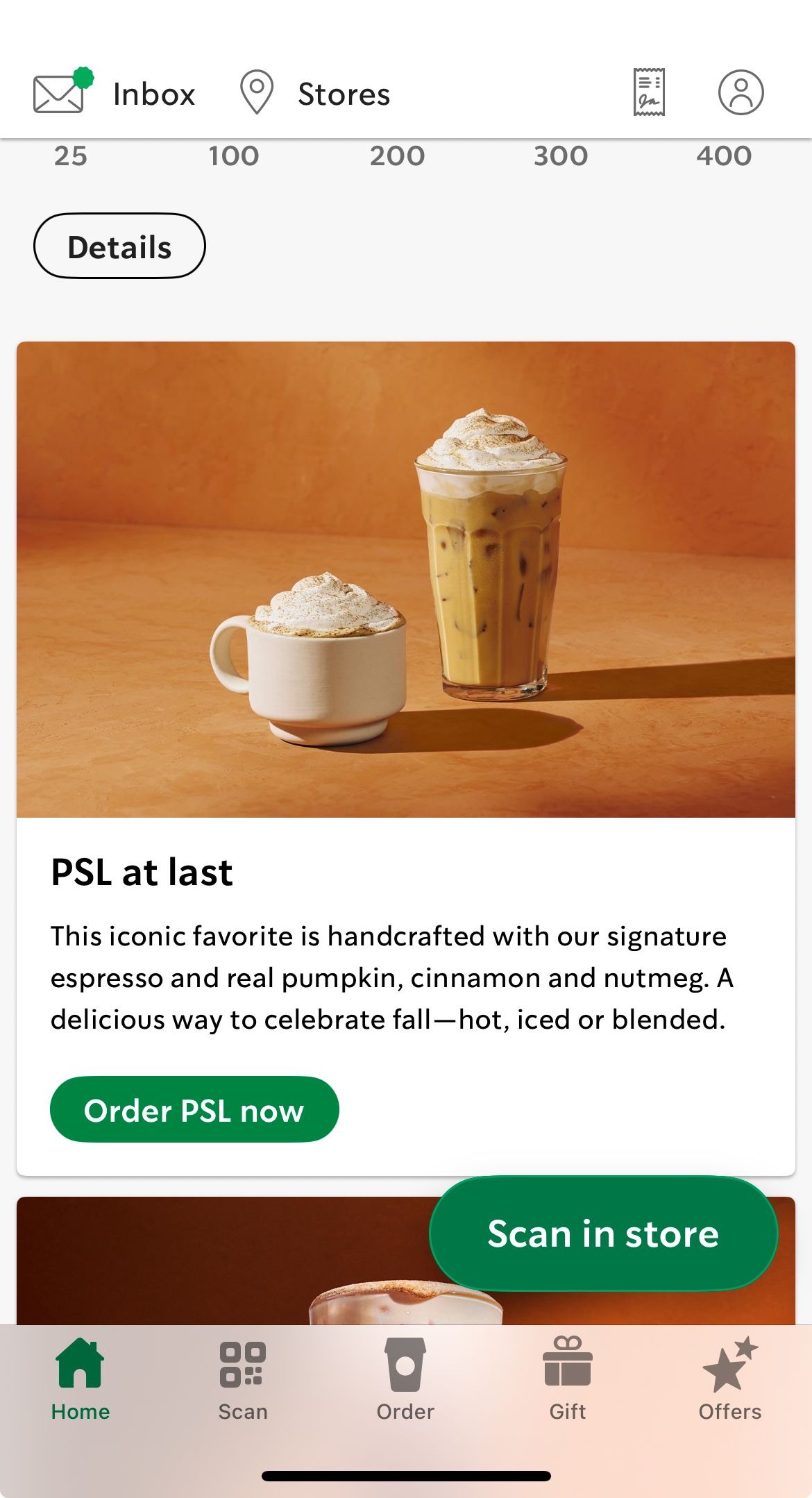Open the receipt history icon

649,92
